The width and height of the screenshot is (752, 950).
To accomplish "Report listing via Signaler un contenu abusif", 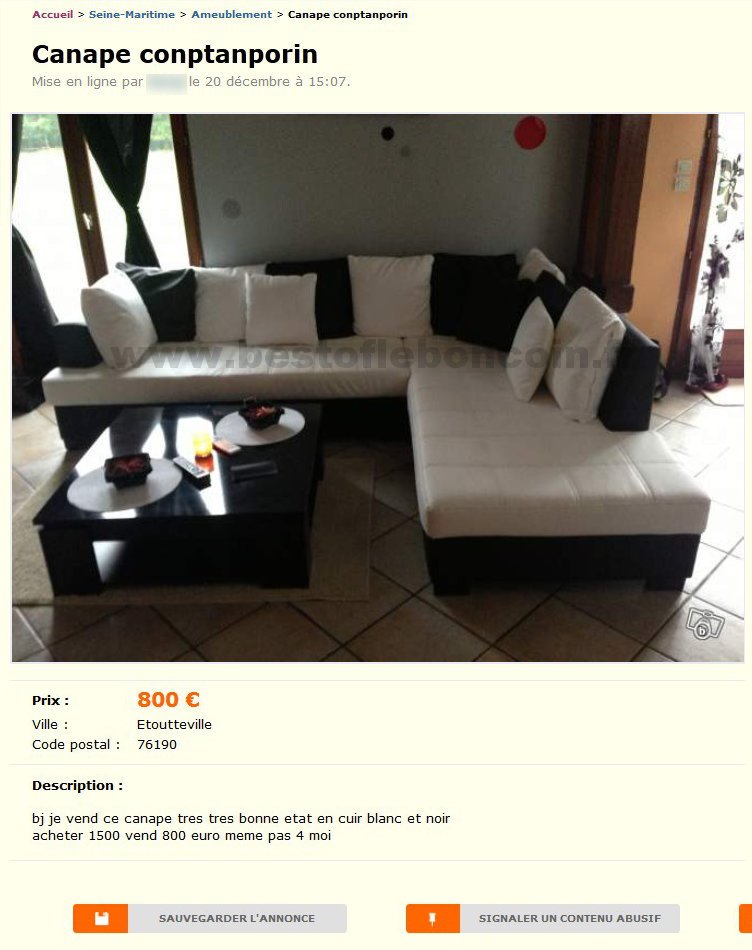I will 543,918.
